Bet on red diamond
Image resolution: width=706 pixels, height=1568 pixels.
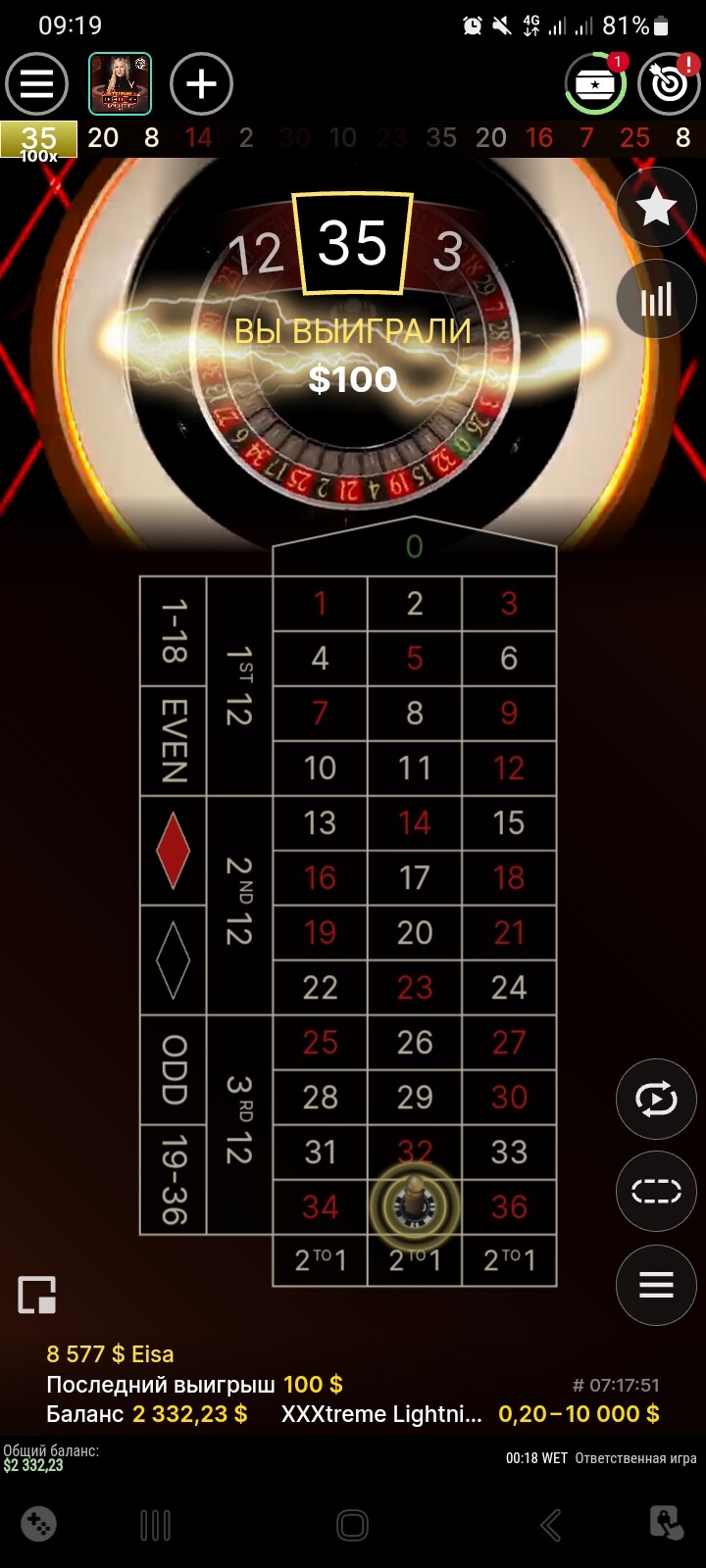tap(174, 851)
